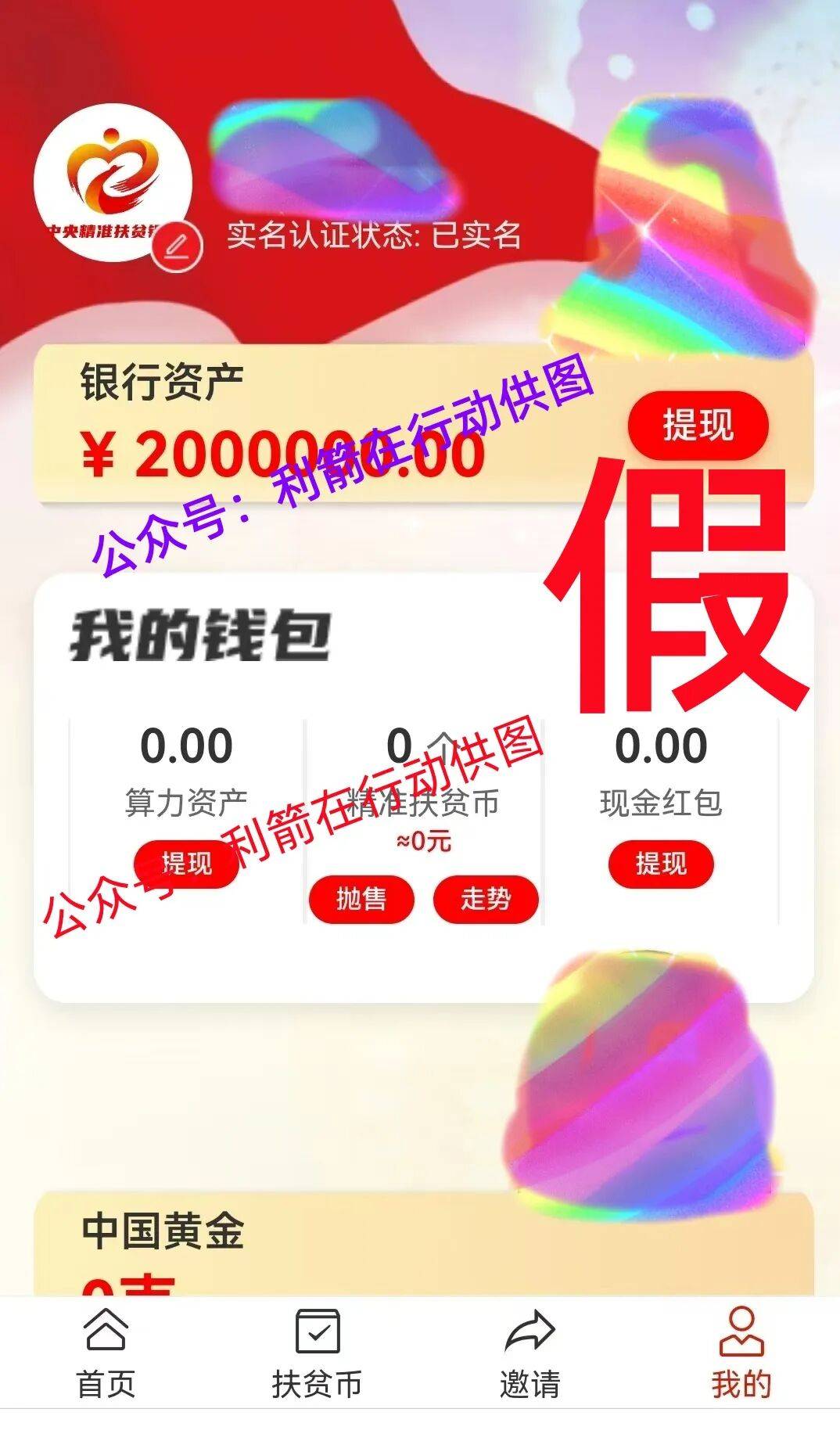Tap the 抛售 button
This screenshot has width=840, height=1434.
click(361, 899)
